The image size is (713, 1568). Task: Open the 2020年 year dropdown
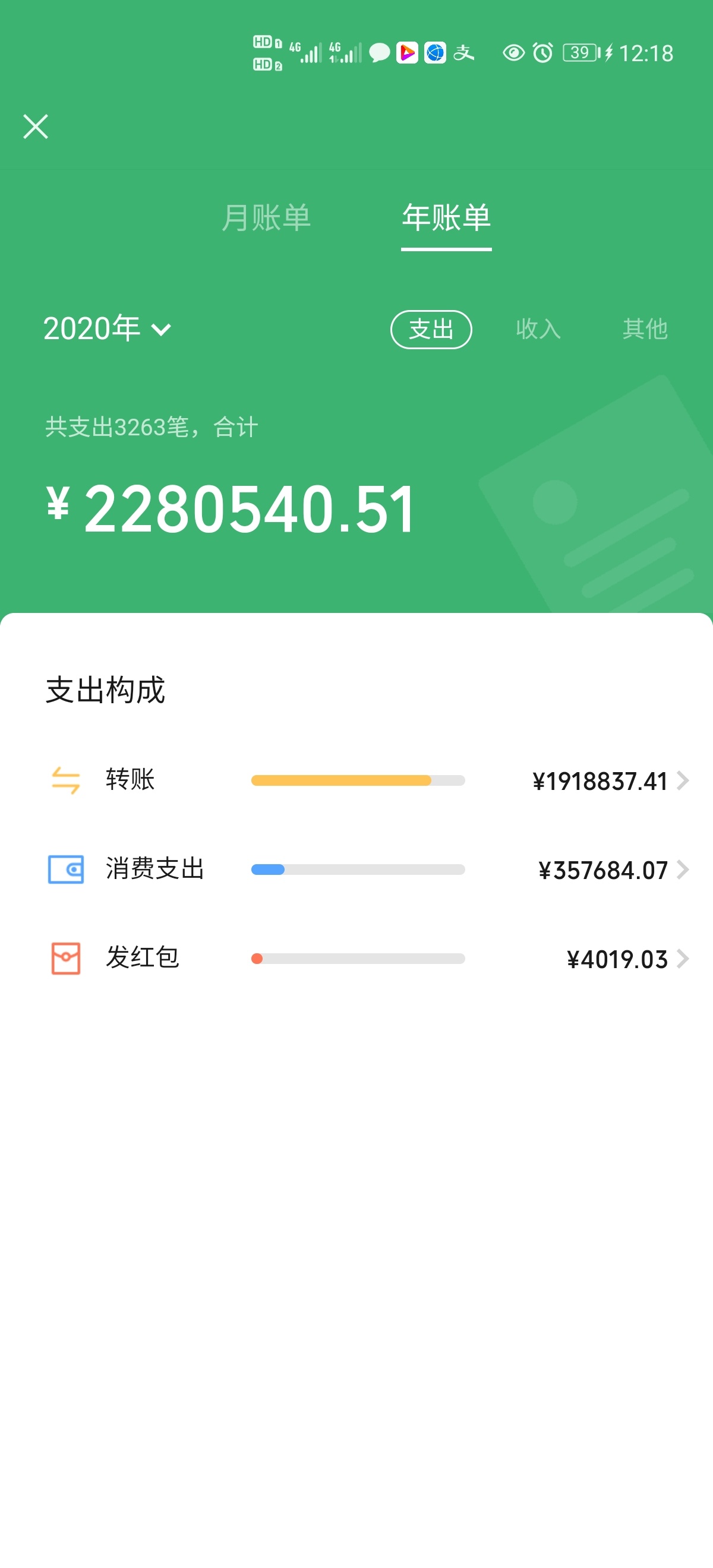coord(107,328)
